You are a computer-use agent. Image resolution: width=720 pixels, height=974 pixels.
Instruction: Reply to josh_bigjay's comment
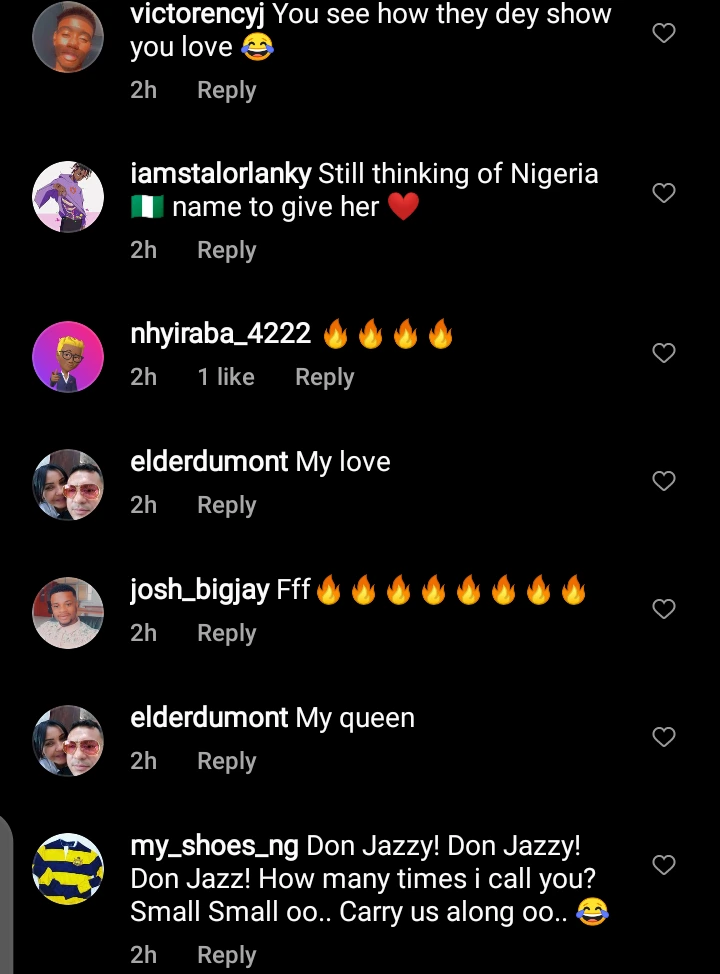pos(226,633)
